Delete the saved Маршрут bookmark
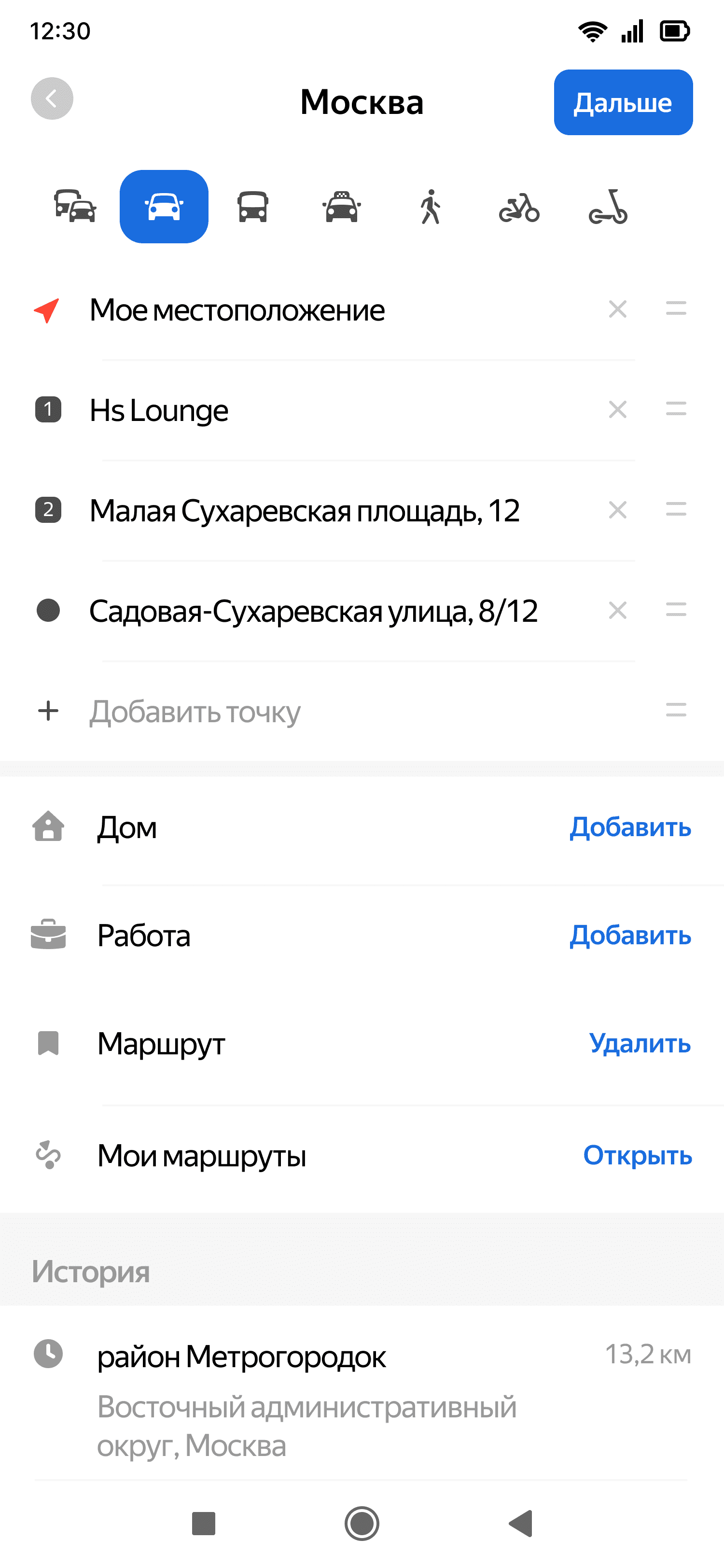This screenshot has height=1568, width=724. coord(640,1043)
